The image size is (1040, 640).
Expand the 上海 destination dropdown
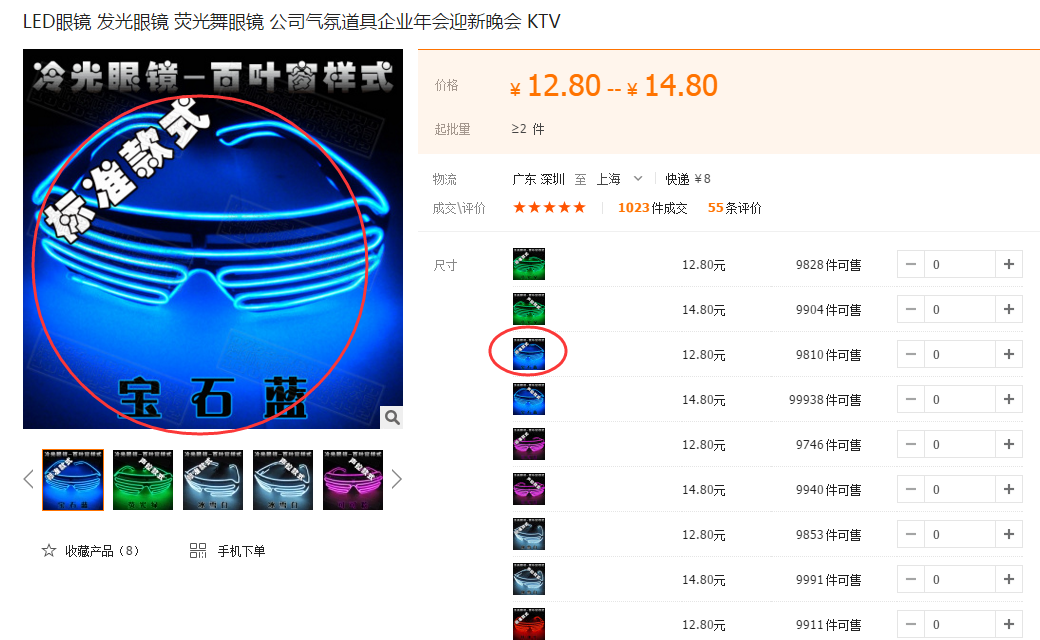(x=637, y=179)
